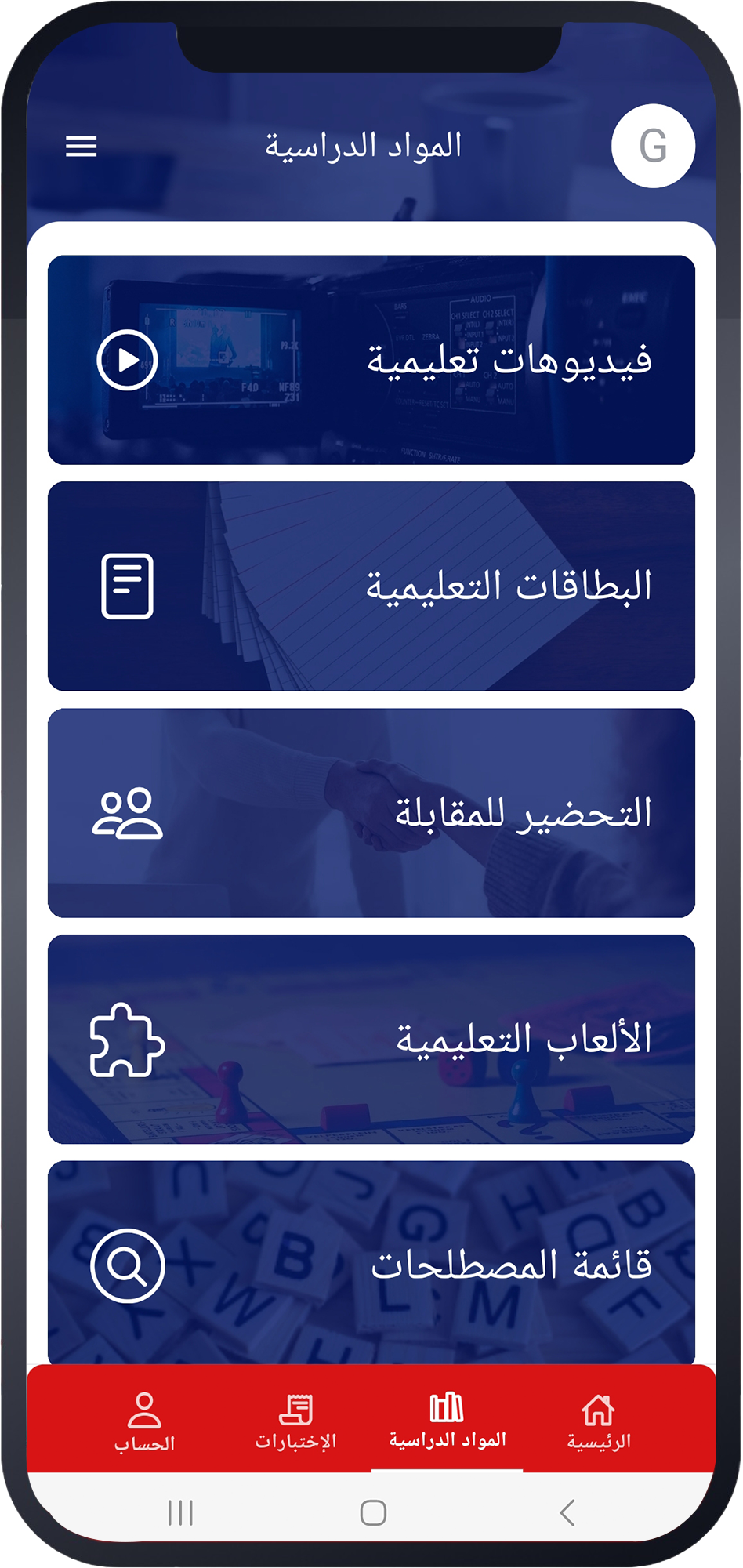Switch to the الإختبارات tab
This screenshot has width=743, height=1568.
296,1421
